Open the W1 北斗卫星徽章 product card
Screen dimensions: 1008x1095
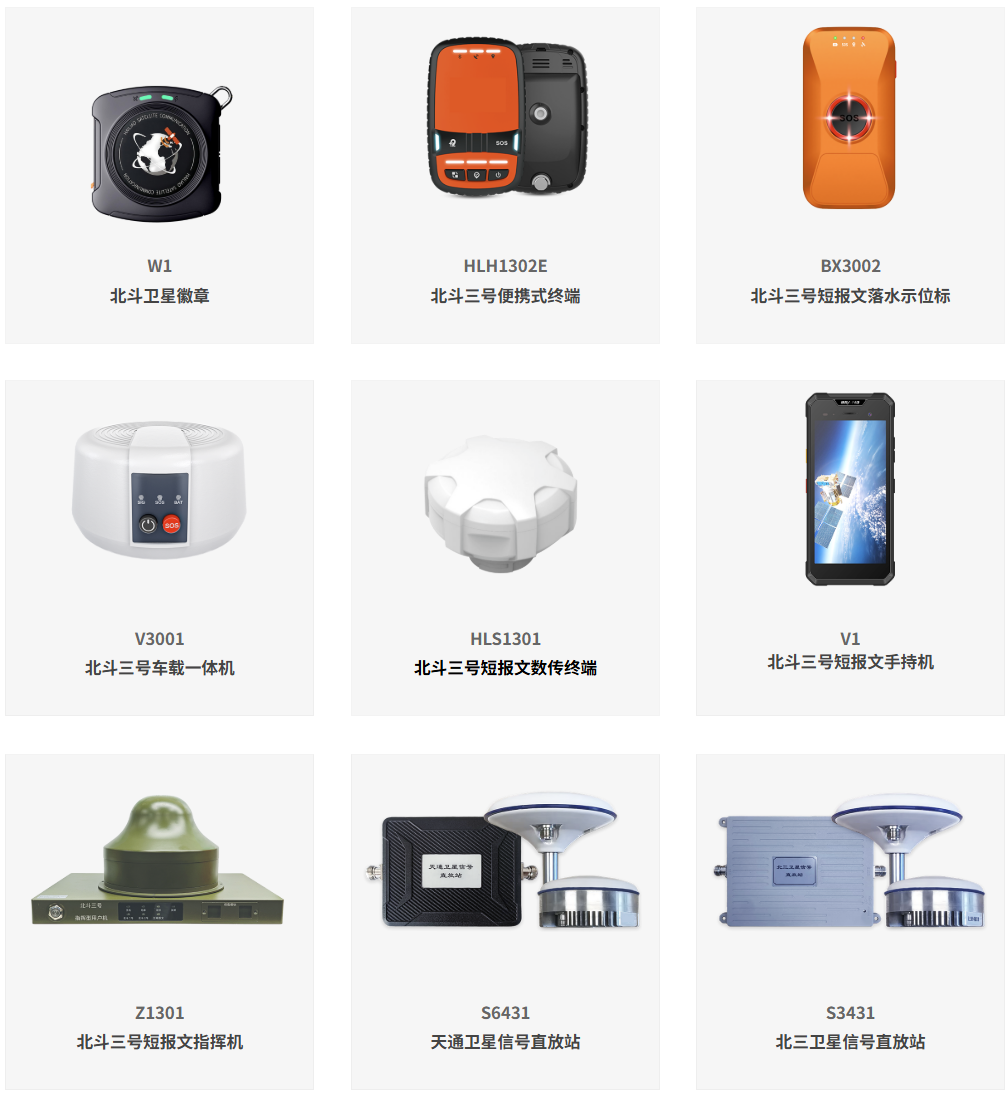[x=159, y=175]
